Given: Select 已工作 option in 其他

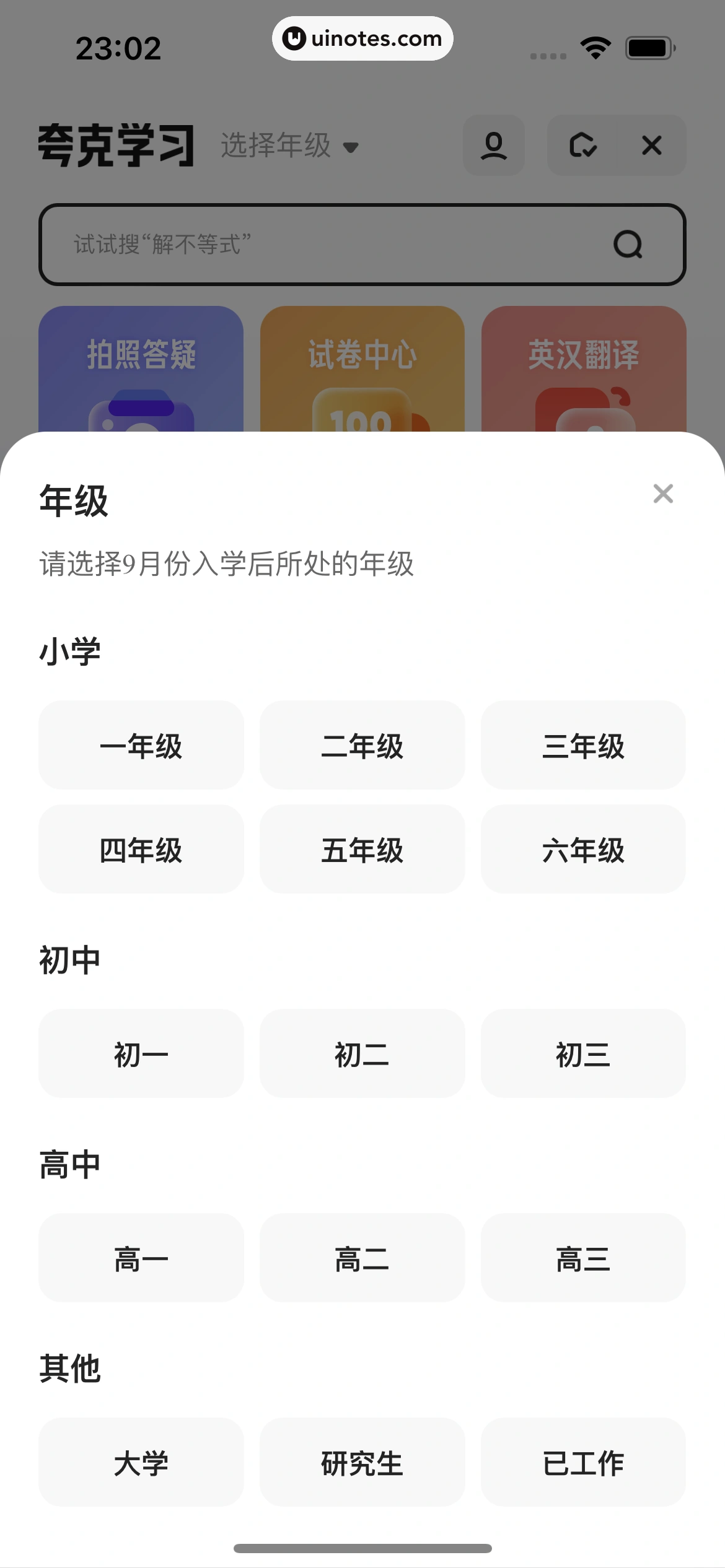Looking at the screenshot, I should click(x=583, y=1463).
